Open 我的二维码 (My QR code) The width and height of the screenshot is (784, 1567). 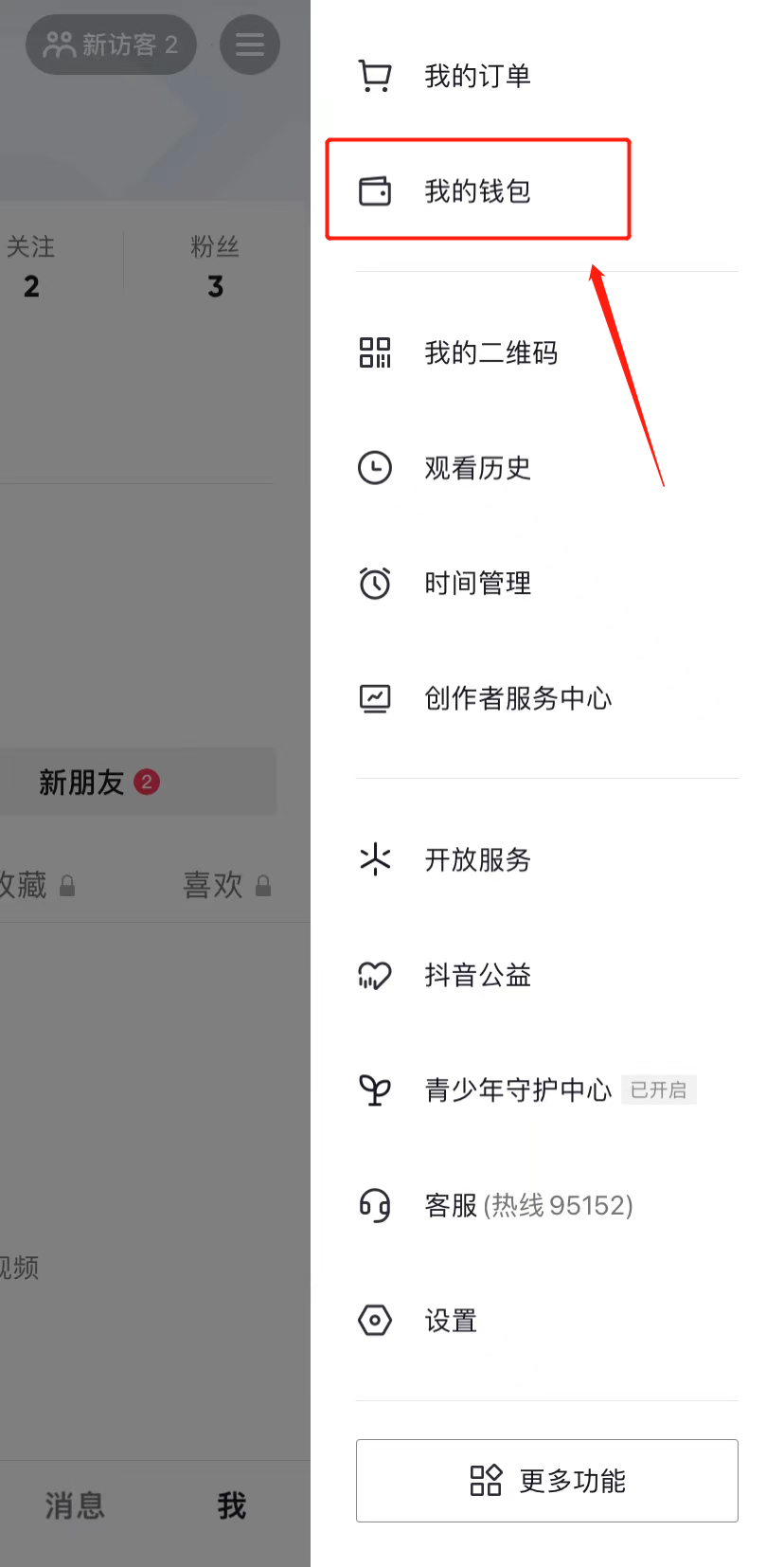490,352
